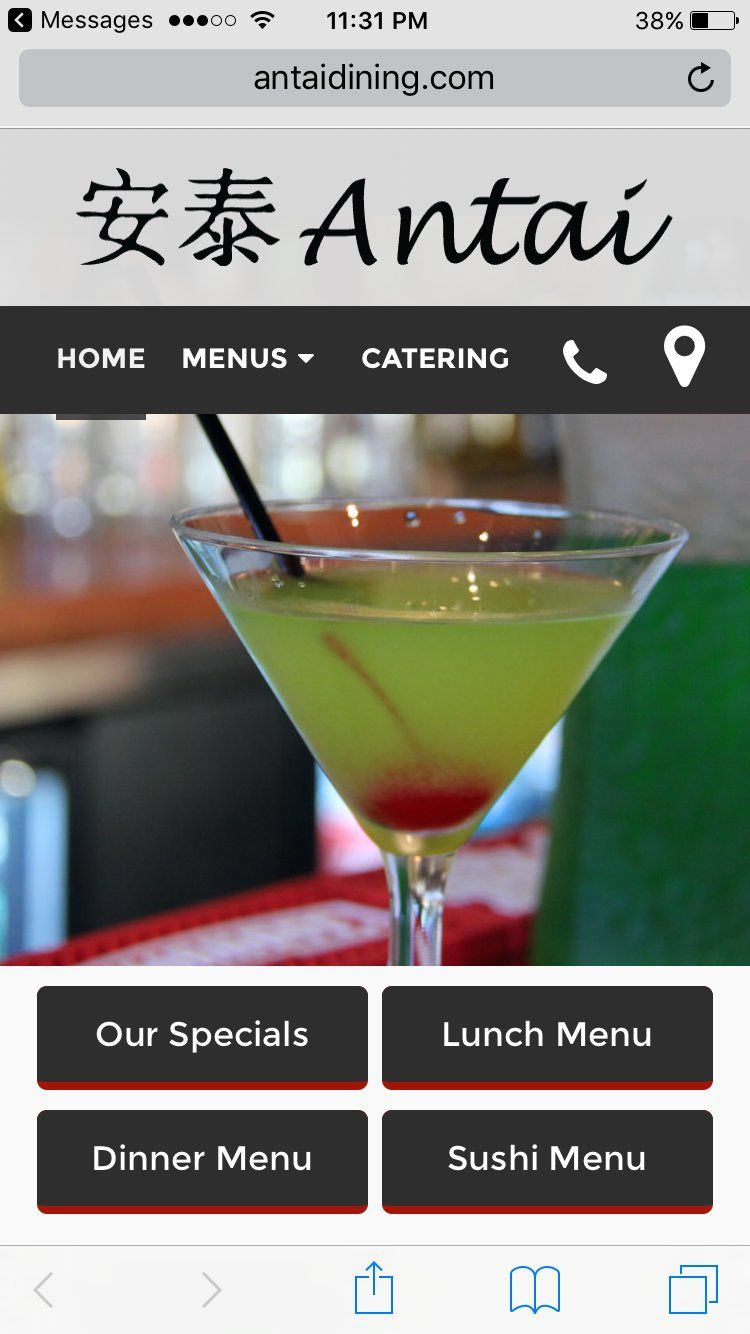Open Safari bookmarks
Screen dimensions: 750x1334
pos(535,1289)
